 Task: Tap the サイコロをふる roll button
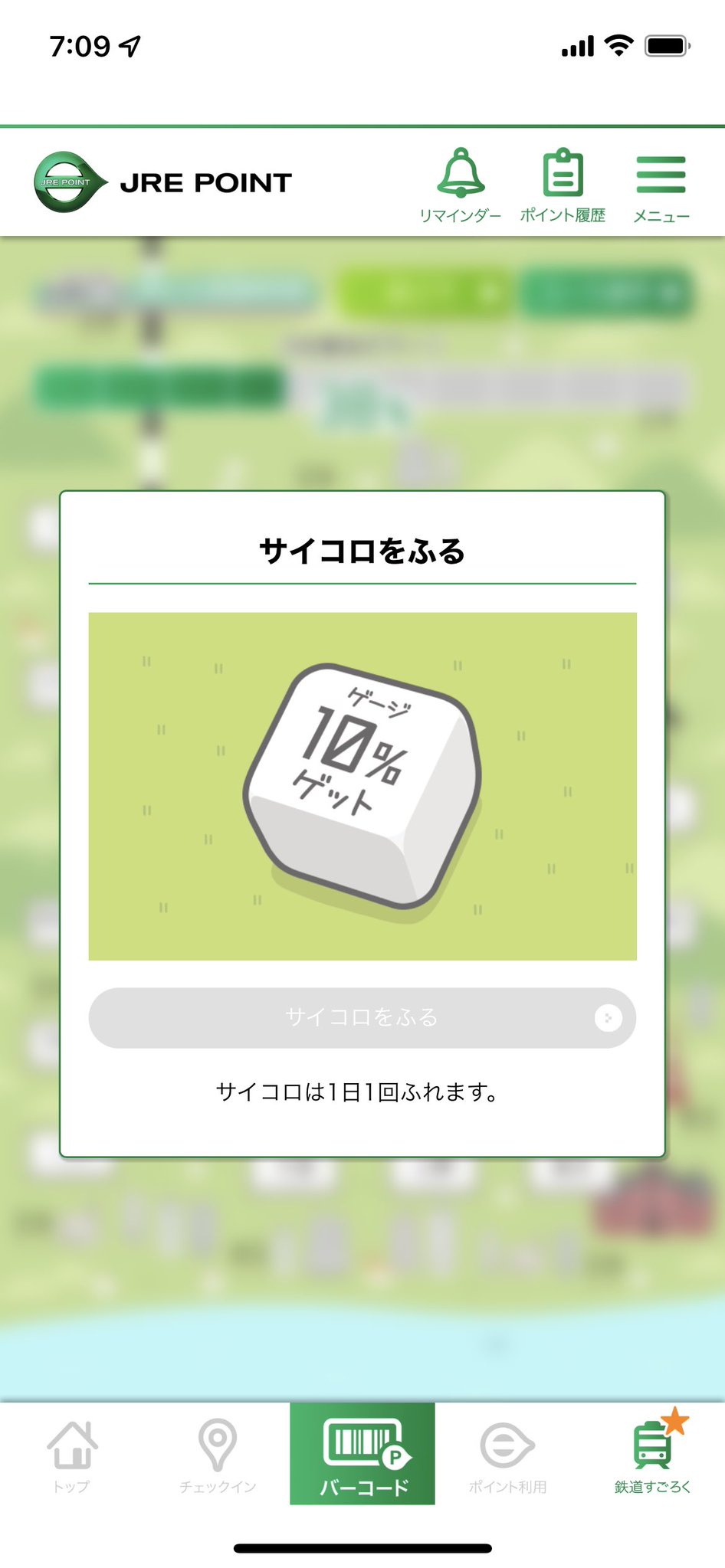pyautogui.click(x=362, y=1017)
